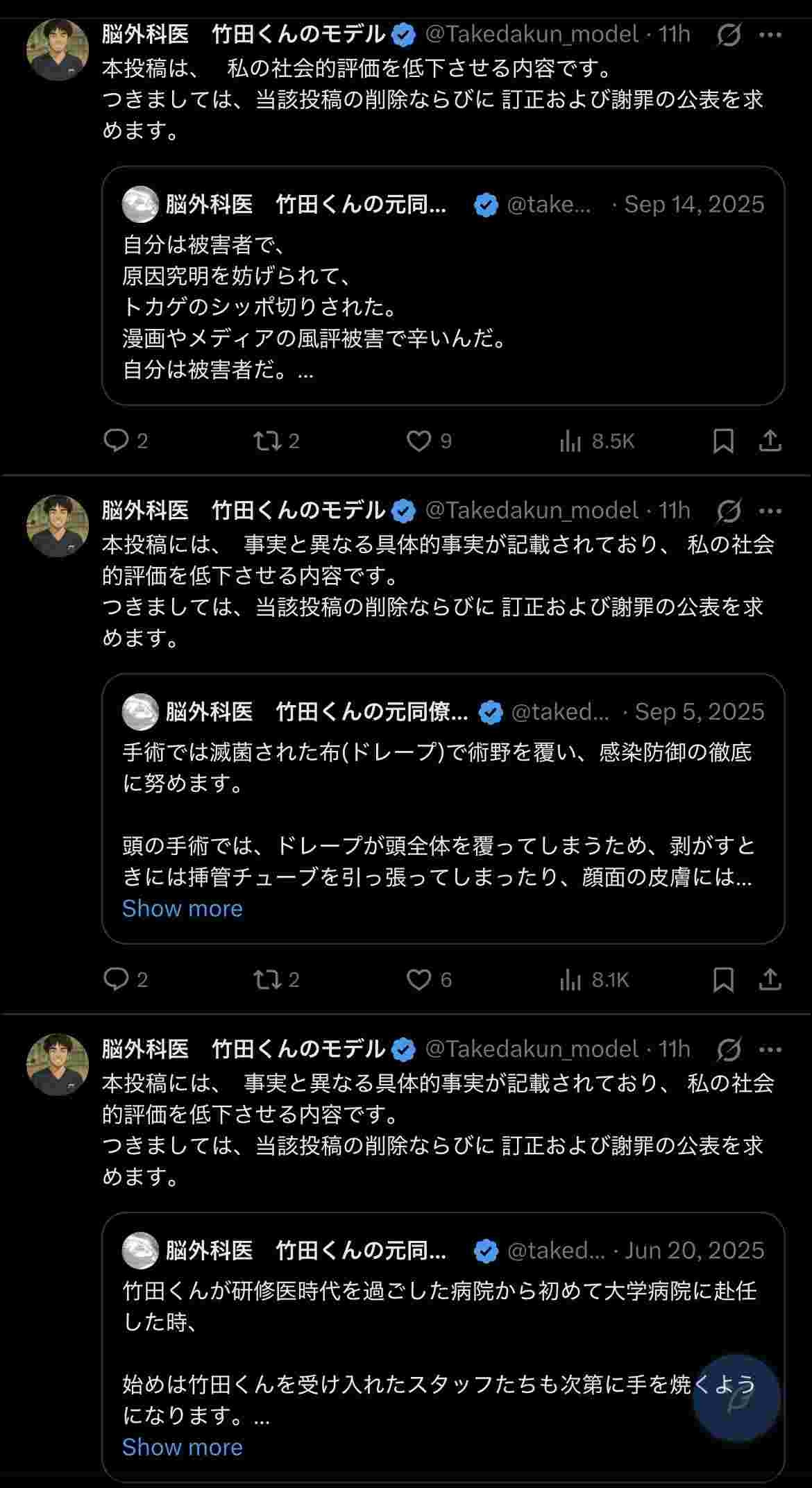This screenshot has width=812, height=1488.
Task: Repost the post with 8.5K views
Action: pos(267,441)
